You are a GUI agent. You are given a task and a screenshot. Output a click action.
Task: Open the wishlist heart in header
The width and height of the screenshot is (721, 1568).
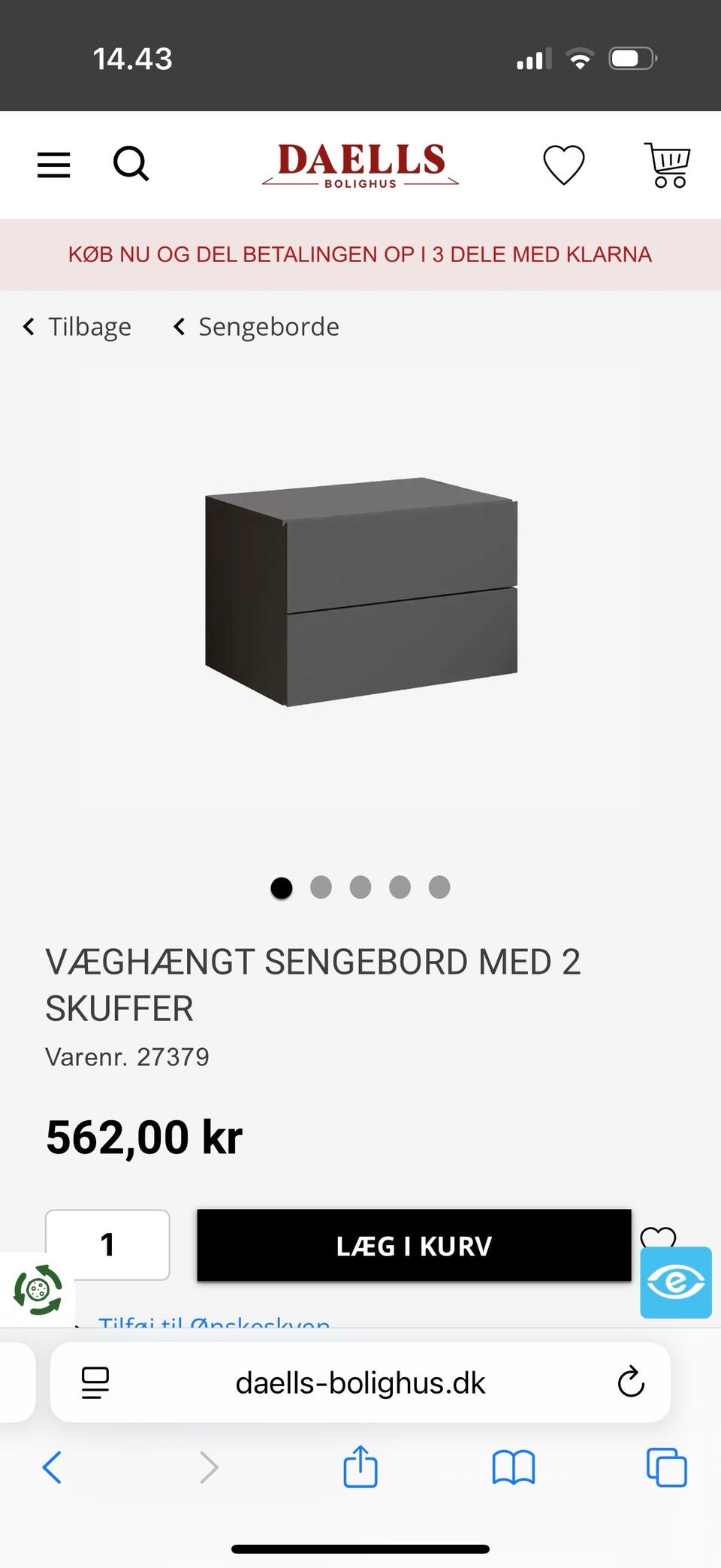[x=563, y=165]
